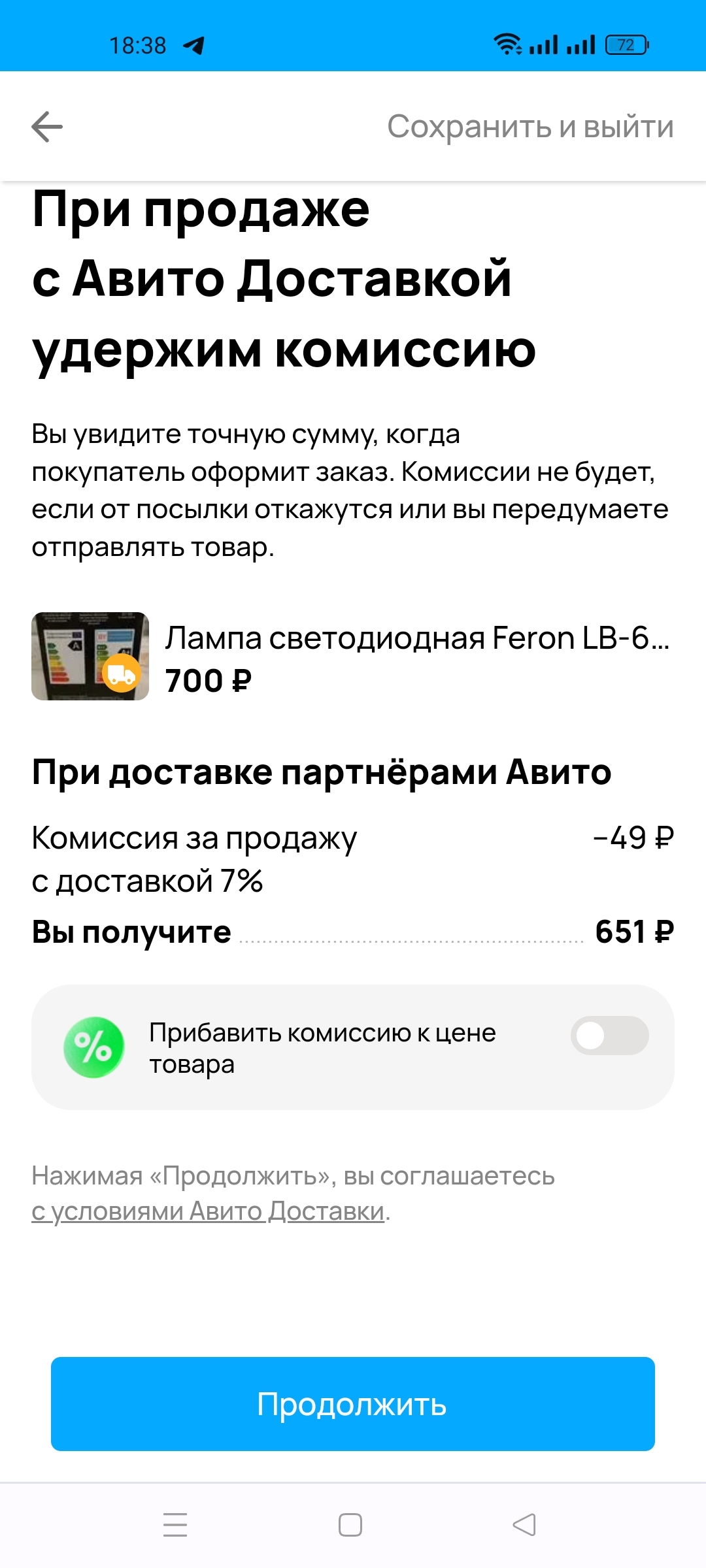Go back using the top arrow
Viewport: 706px width, 1568px height.
(x=47, y=127)
